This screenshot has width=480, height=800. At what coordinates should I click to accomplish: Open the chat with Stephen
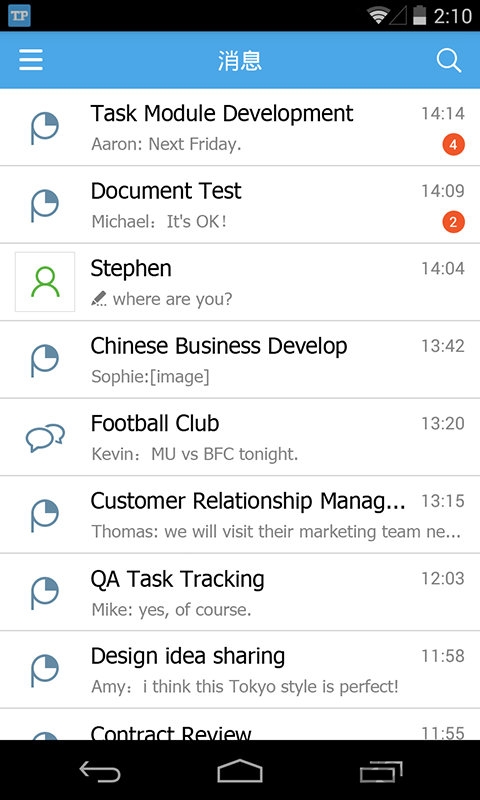point(240,282)
